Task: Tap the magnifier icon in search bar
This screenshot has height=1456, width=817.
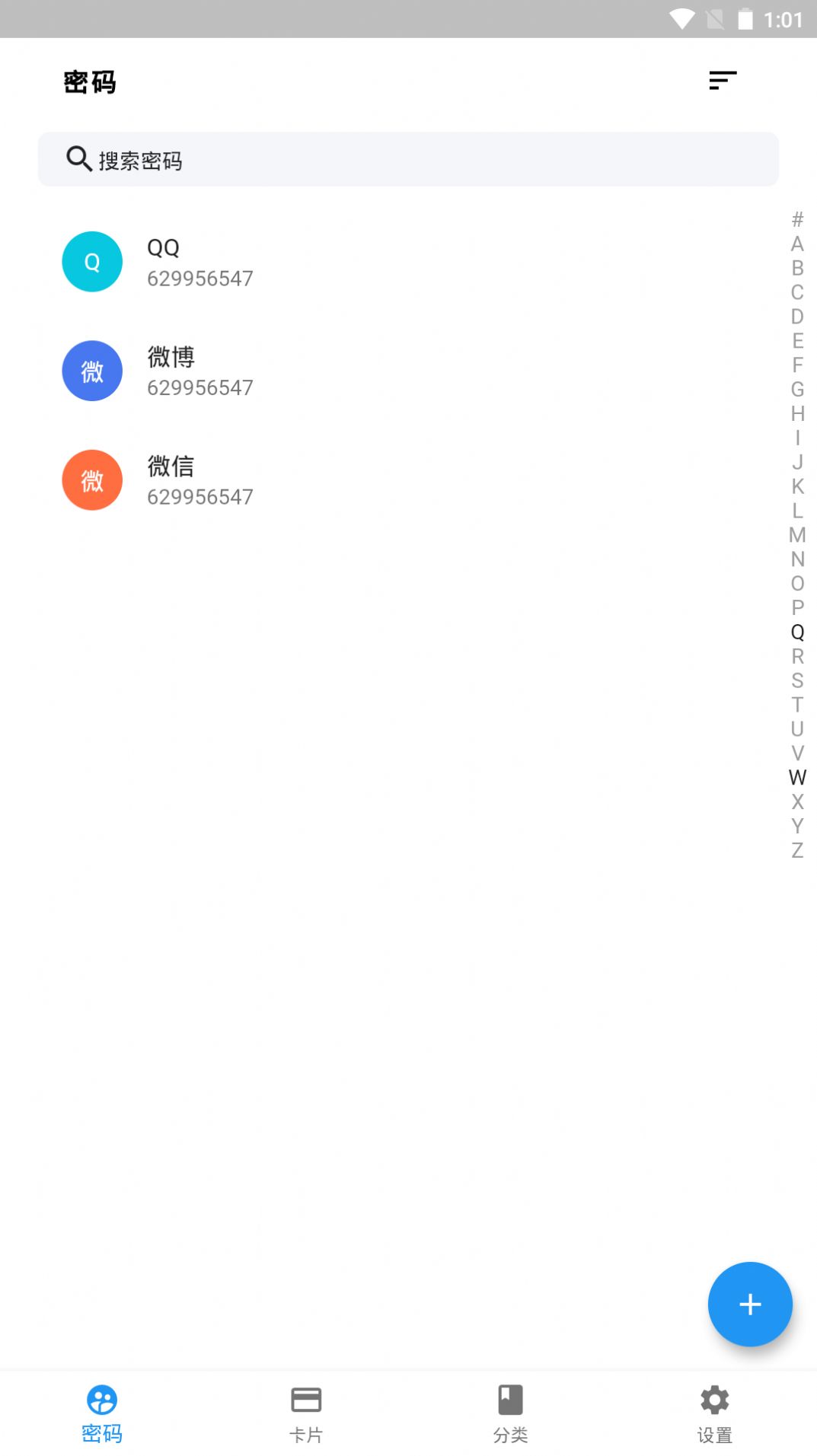Action: [x=78, y=159]
